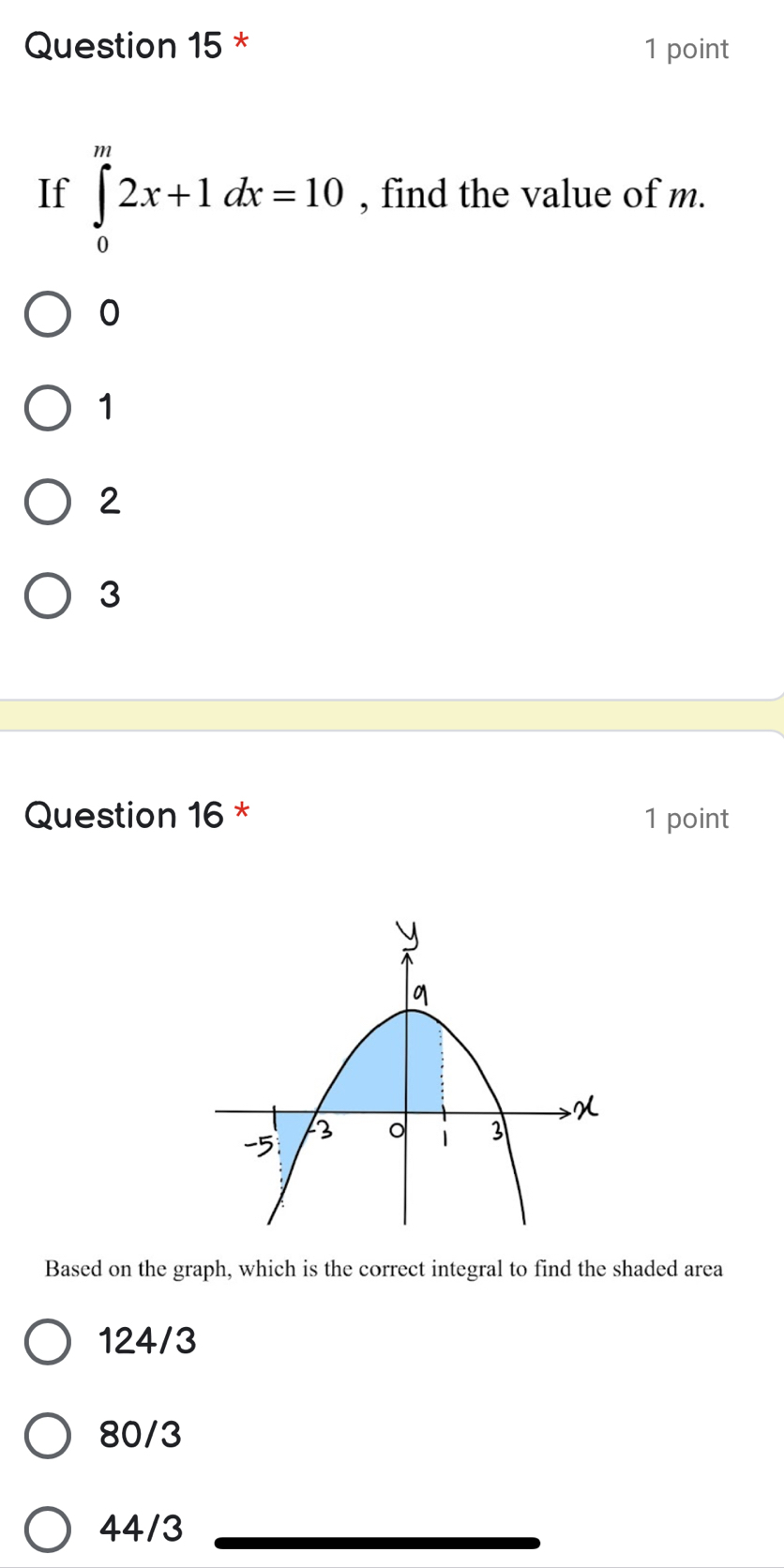Pick 44/3 as the shaded area
The width and height of the screenshot is (784, 1568).
click(x=47, y=1530)
